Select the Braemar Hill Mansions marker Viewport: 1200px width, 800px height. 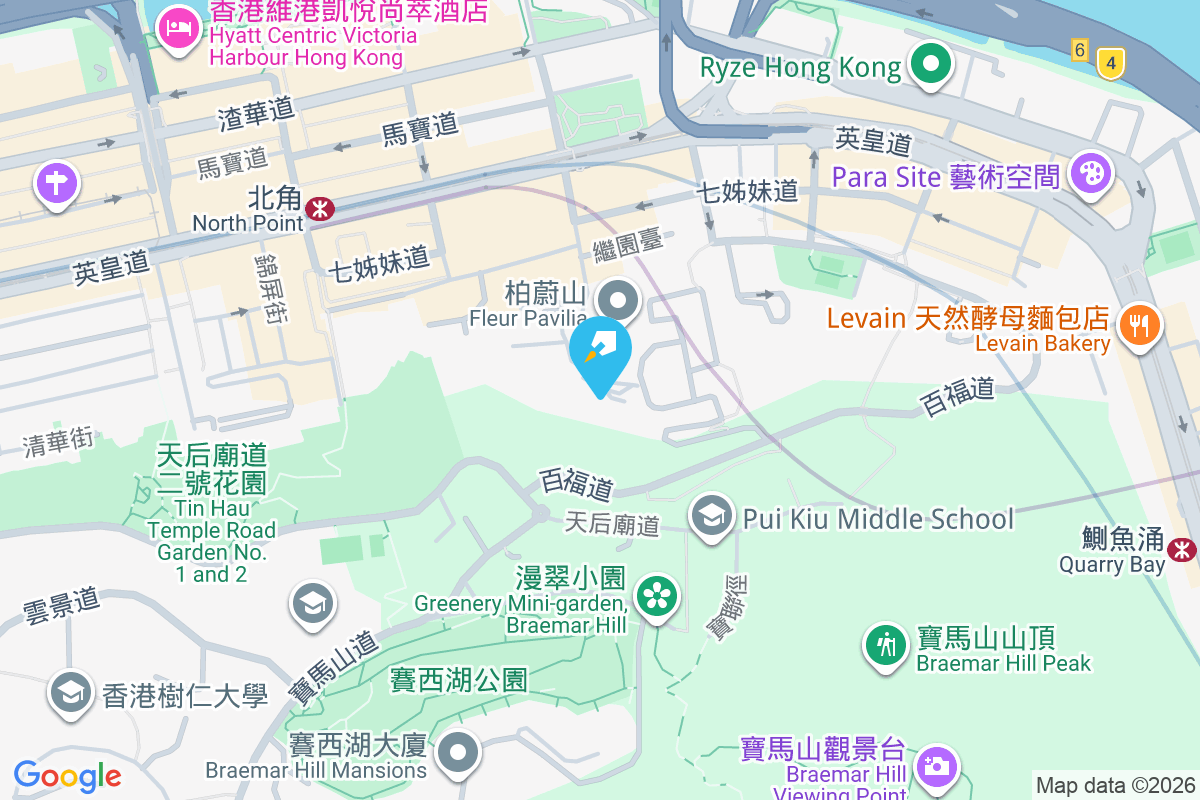(458, 754)
